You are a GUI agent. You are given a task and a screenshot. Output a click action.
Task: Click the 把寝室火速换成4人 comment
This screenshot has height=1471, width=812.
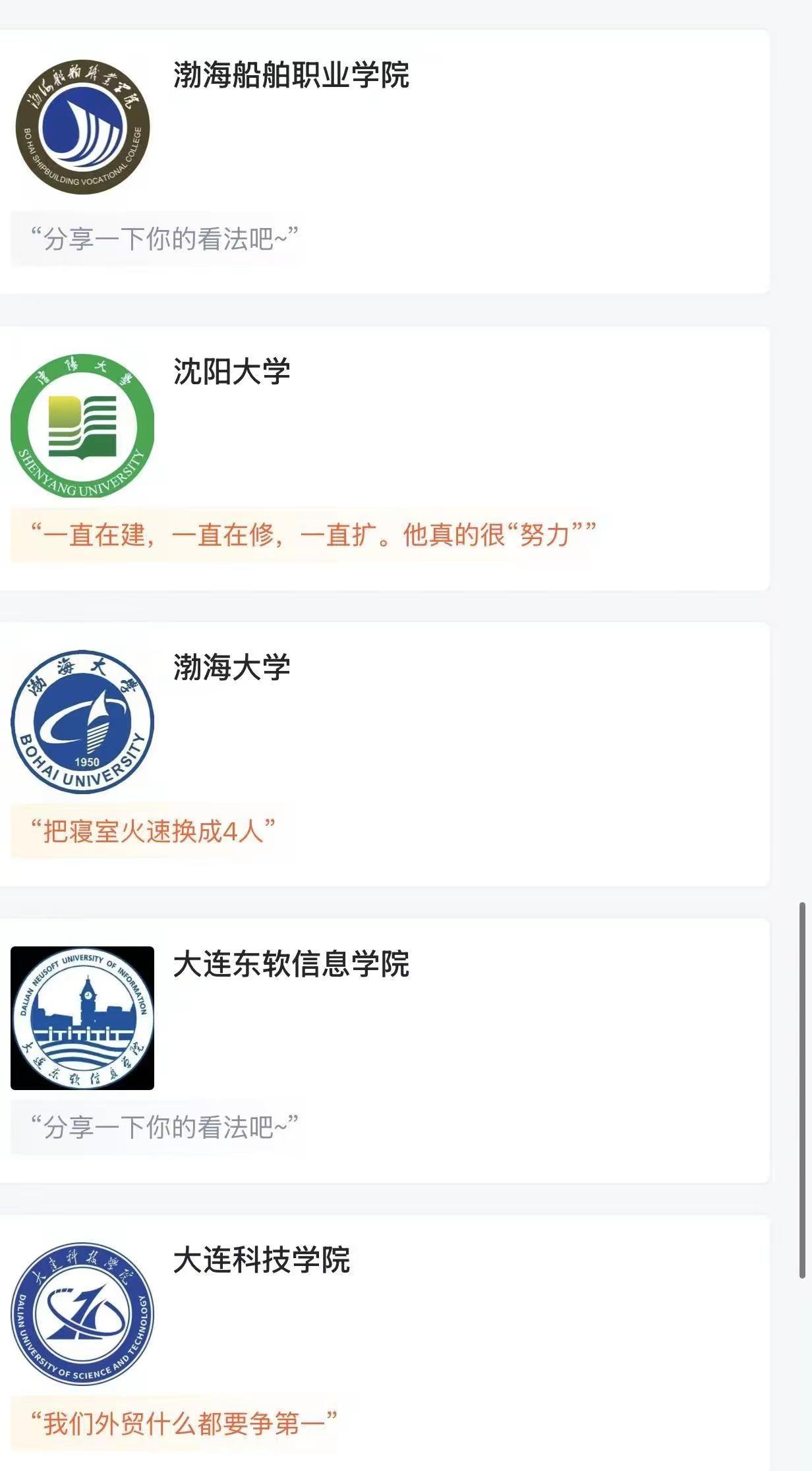click(x=155, y=830)
